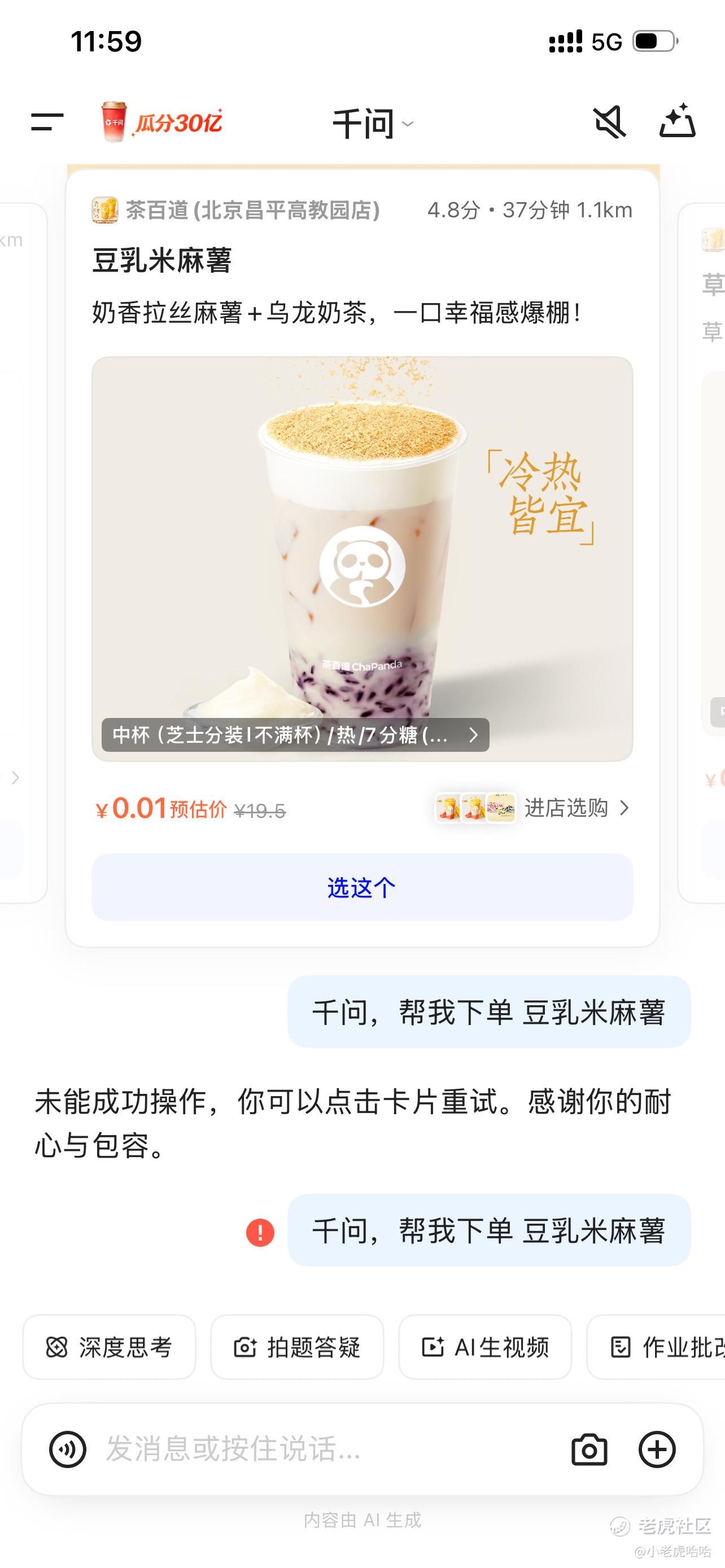Screen dimensions: 725x1568
Task: Start a new chat
Action: tap(677, 121)
